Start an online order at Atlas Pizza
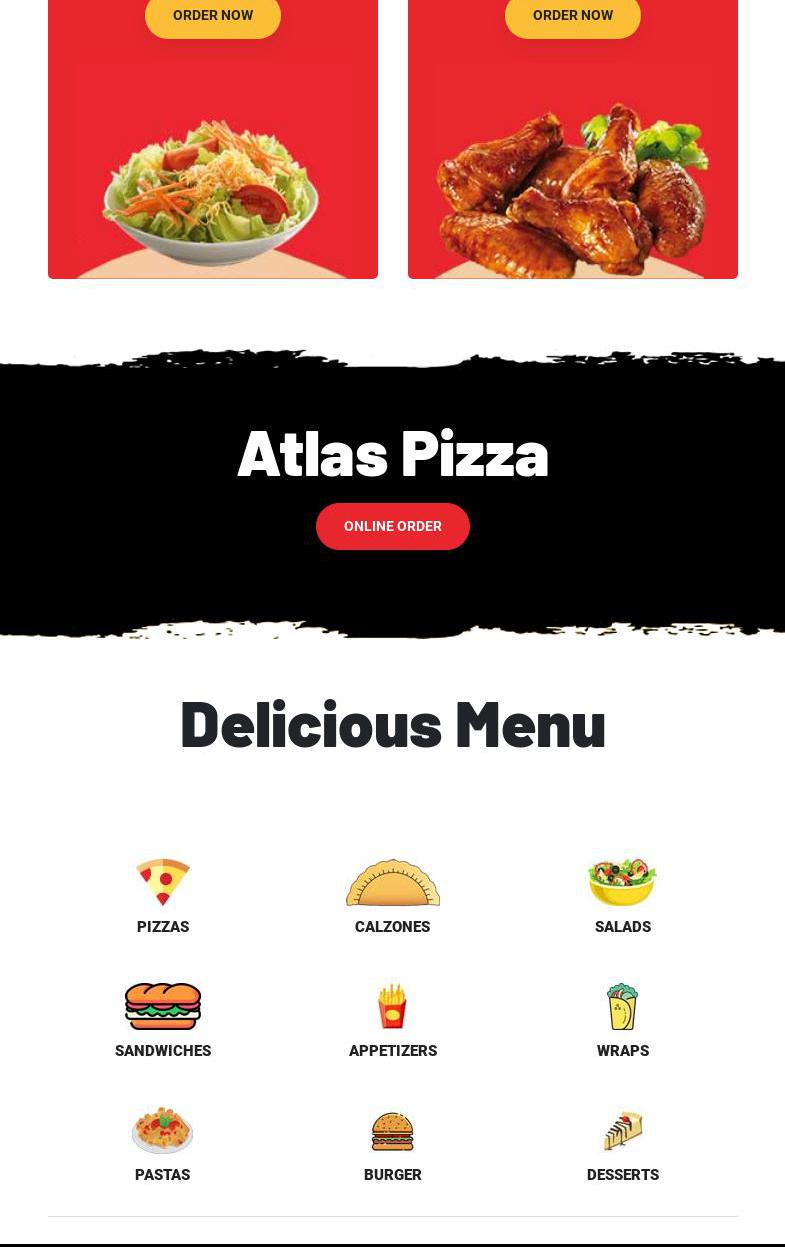Viewport: 785px width, 1247px height. pos(392,526)
